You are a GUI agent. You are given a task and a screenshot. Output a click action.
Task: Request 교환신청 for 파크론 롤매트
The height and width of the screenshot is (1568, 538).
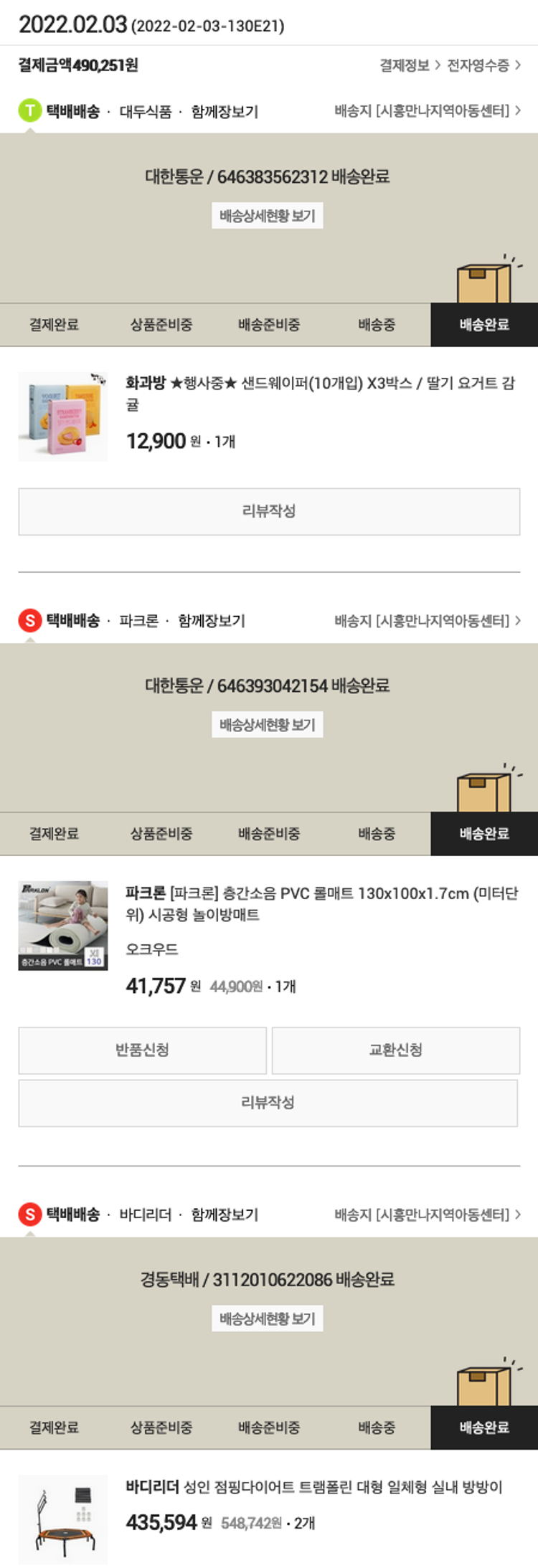[395, 1050]
